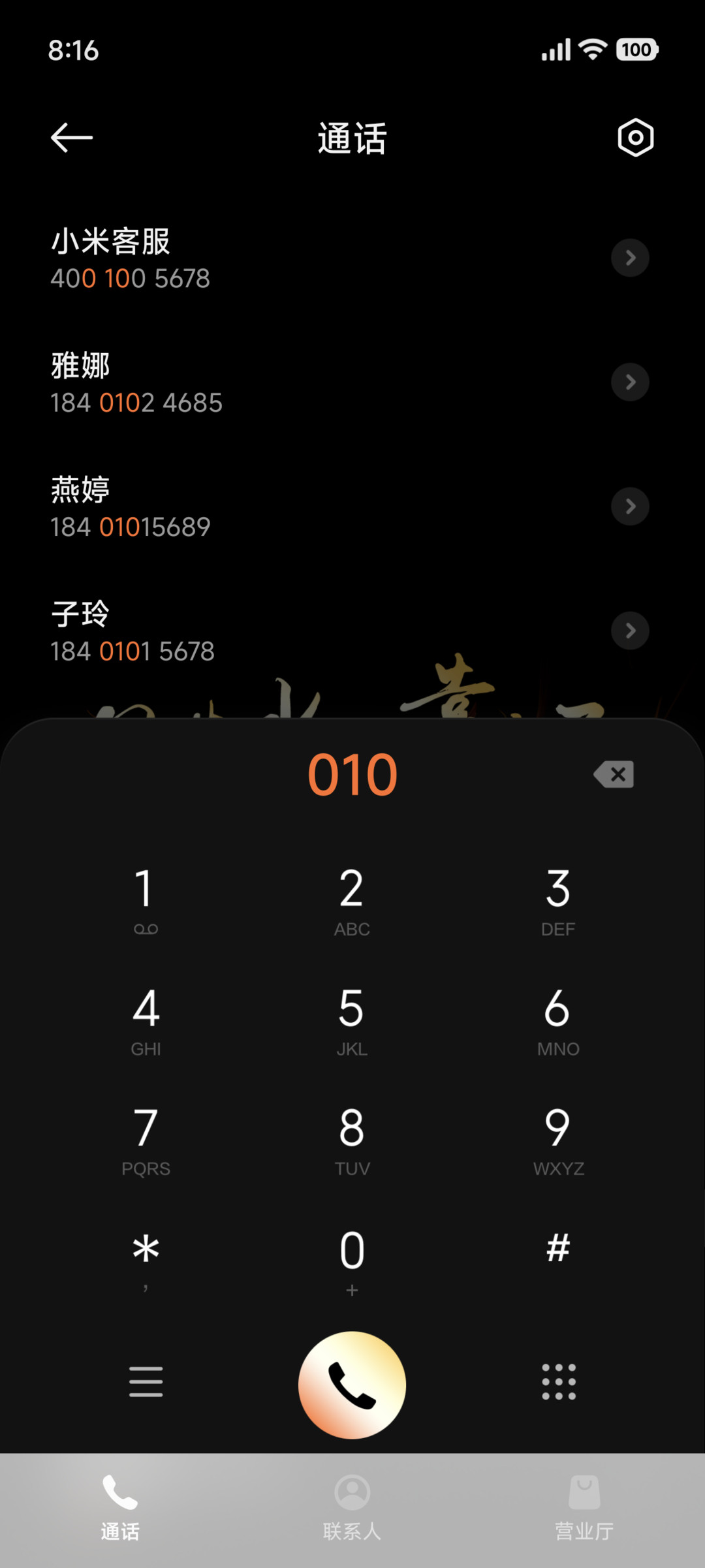Go back using the top arrow

72,138
